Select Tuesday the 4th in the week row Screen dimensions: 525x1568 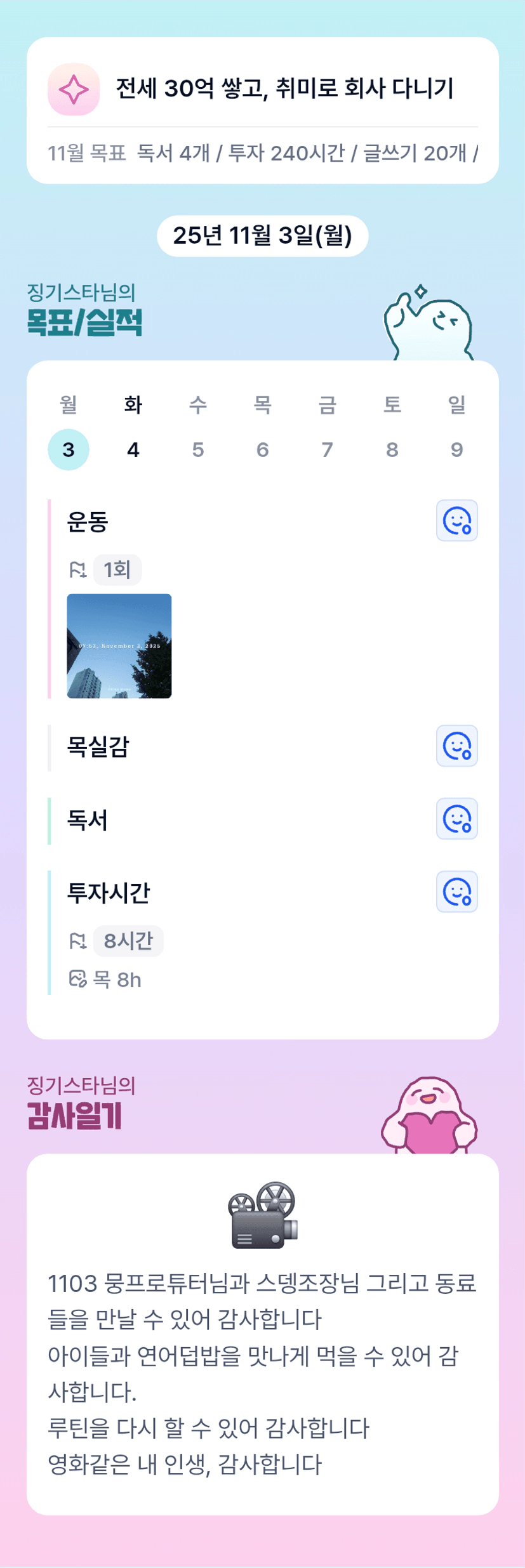point(133,449)
